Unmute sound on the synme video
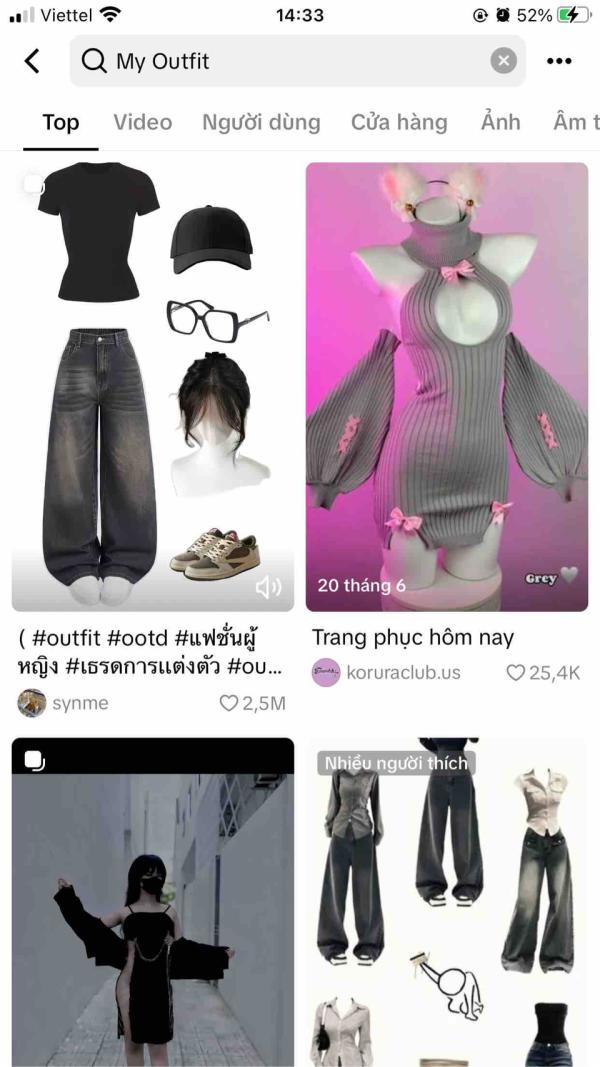This screenshot has height=1067, width=600. coord(268,587)
